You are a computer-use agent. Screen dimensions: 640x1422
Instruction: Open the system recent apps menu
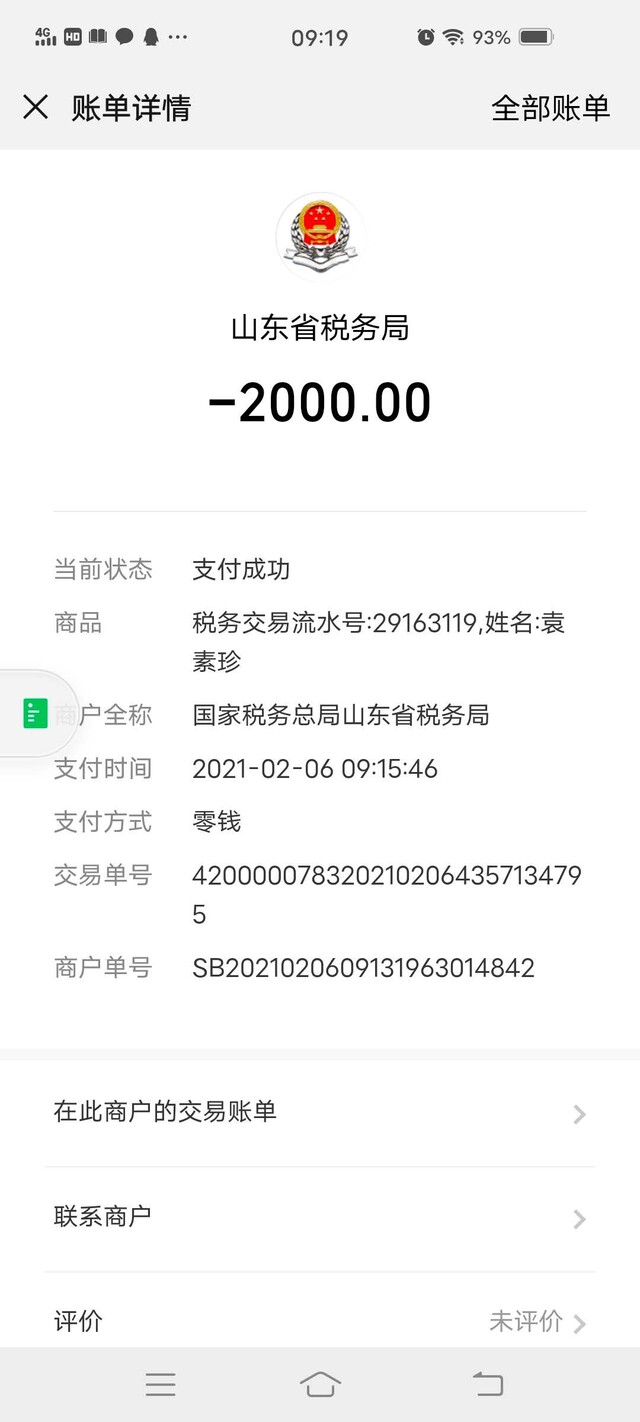click(160, 1384)
